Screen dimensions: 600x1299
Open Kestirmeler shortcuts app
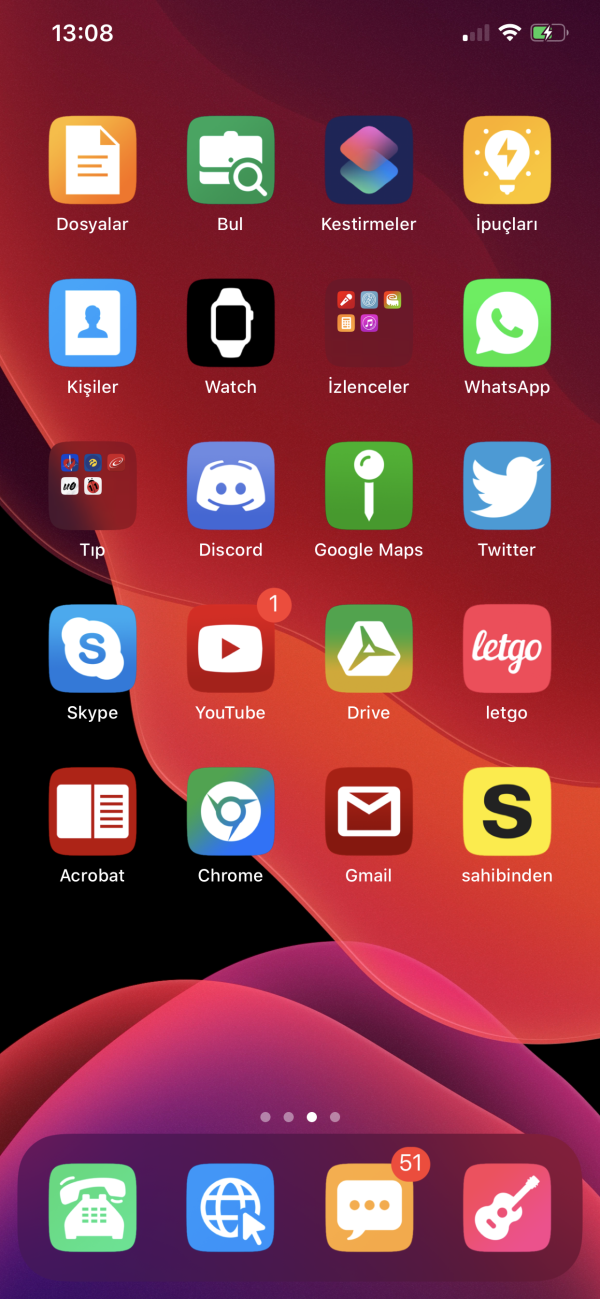tap(368, 160)
